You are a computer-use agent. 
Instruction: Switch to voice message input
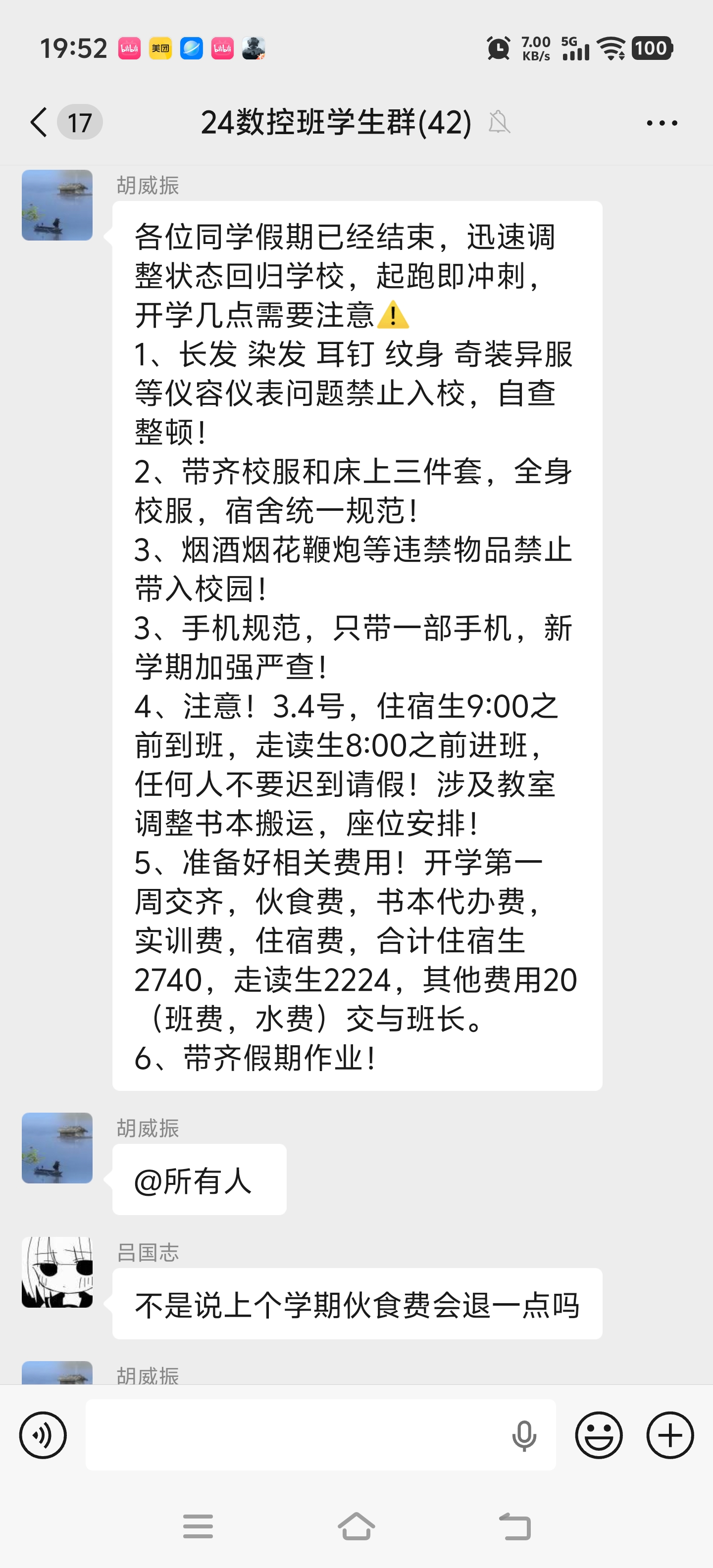point(43,1435)
